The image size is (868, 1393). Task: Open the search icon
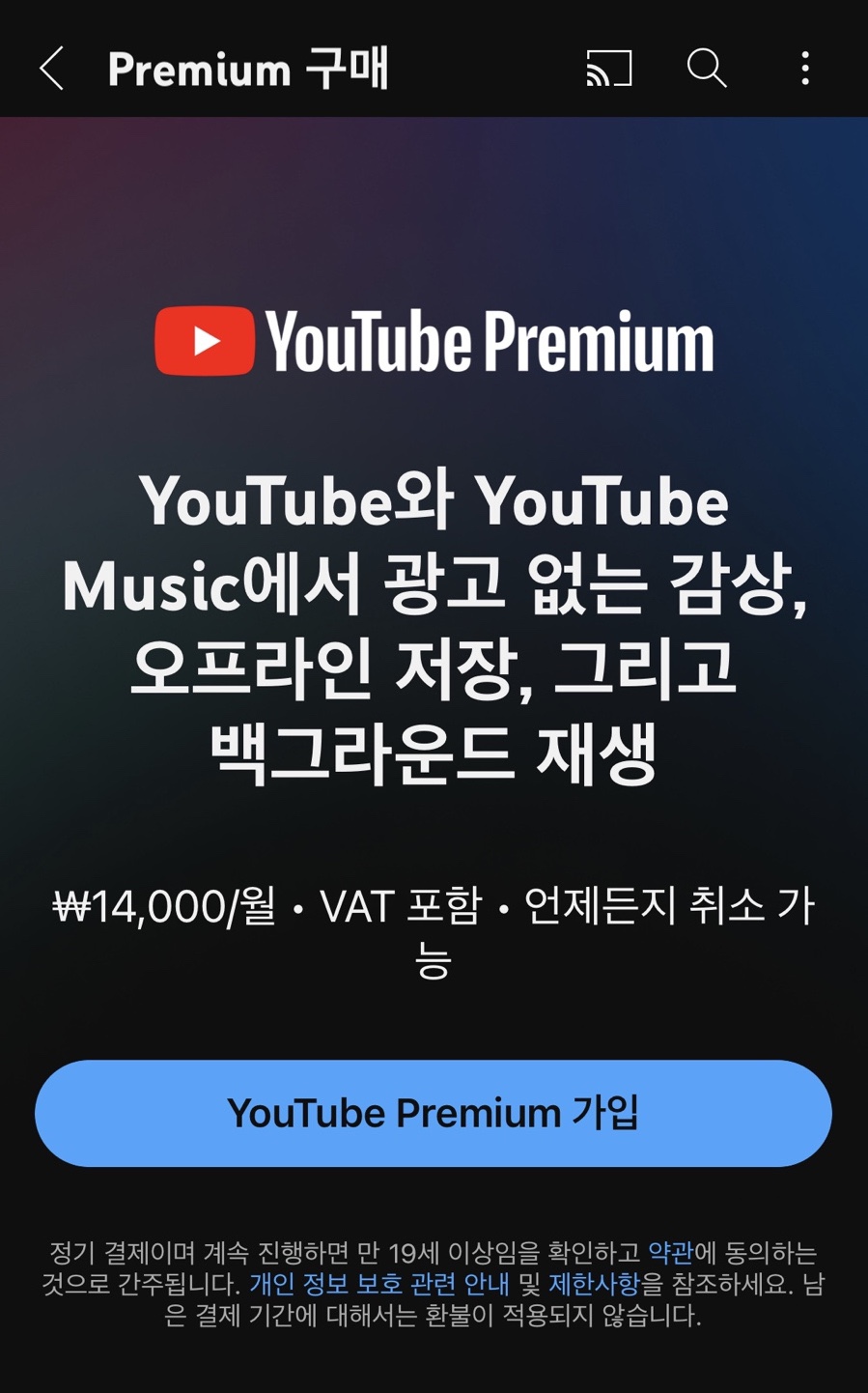click(707, 69)
